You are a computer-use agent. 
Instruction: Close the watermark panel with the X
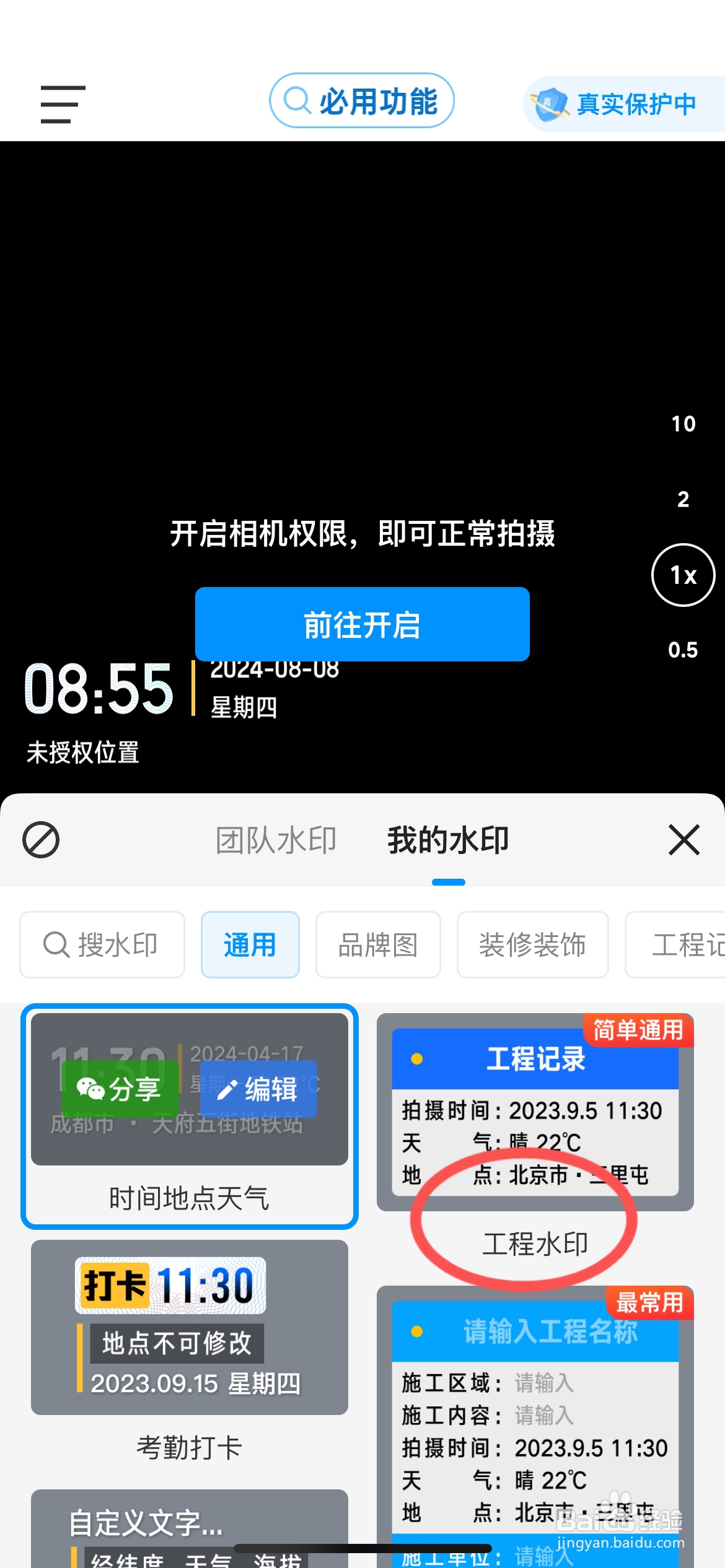click(683, 840)
